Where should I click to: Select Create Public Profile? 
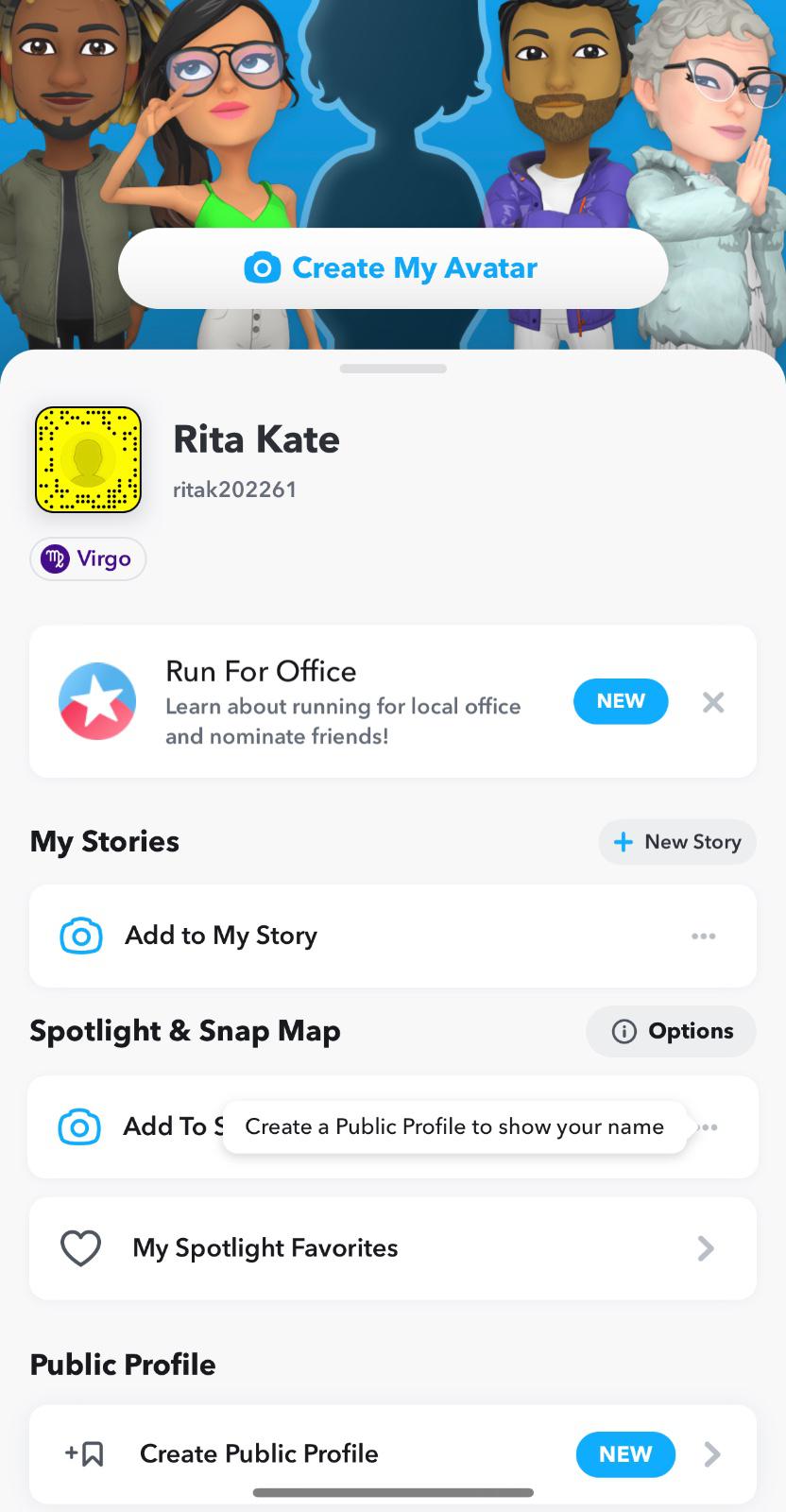pos(260,1453)
